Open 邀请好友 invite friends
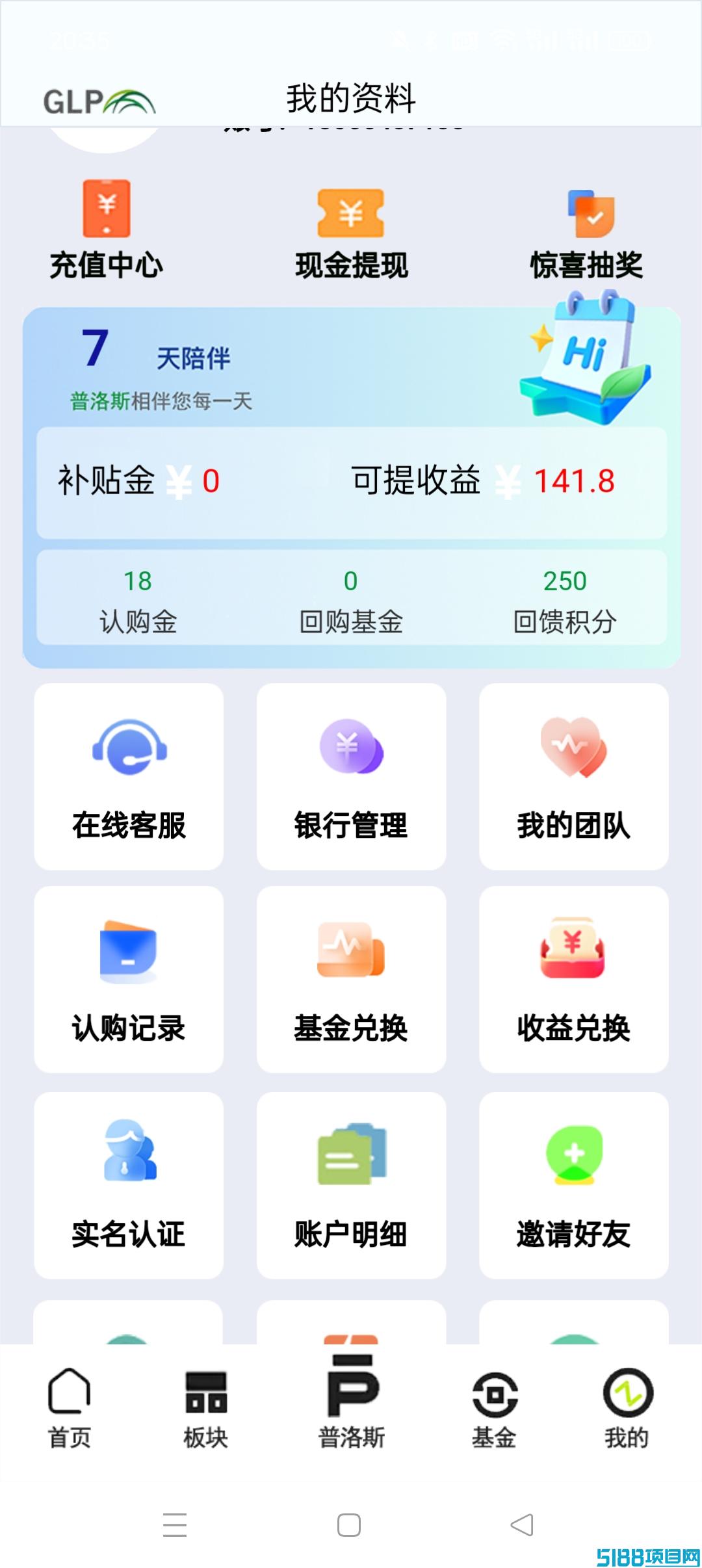The width and height of the screenshot is (702, 1568). point(574,1184)
